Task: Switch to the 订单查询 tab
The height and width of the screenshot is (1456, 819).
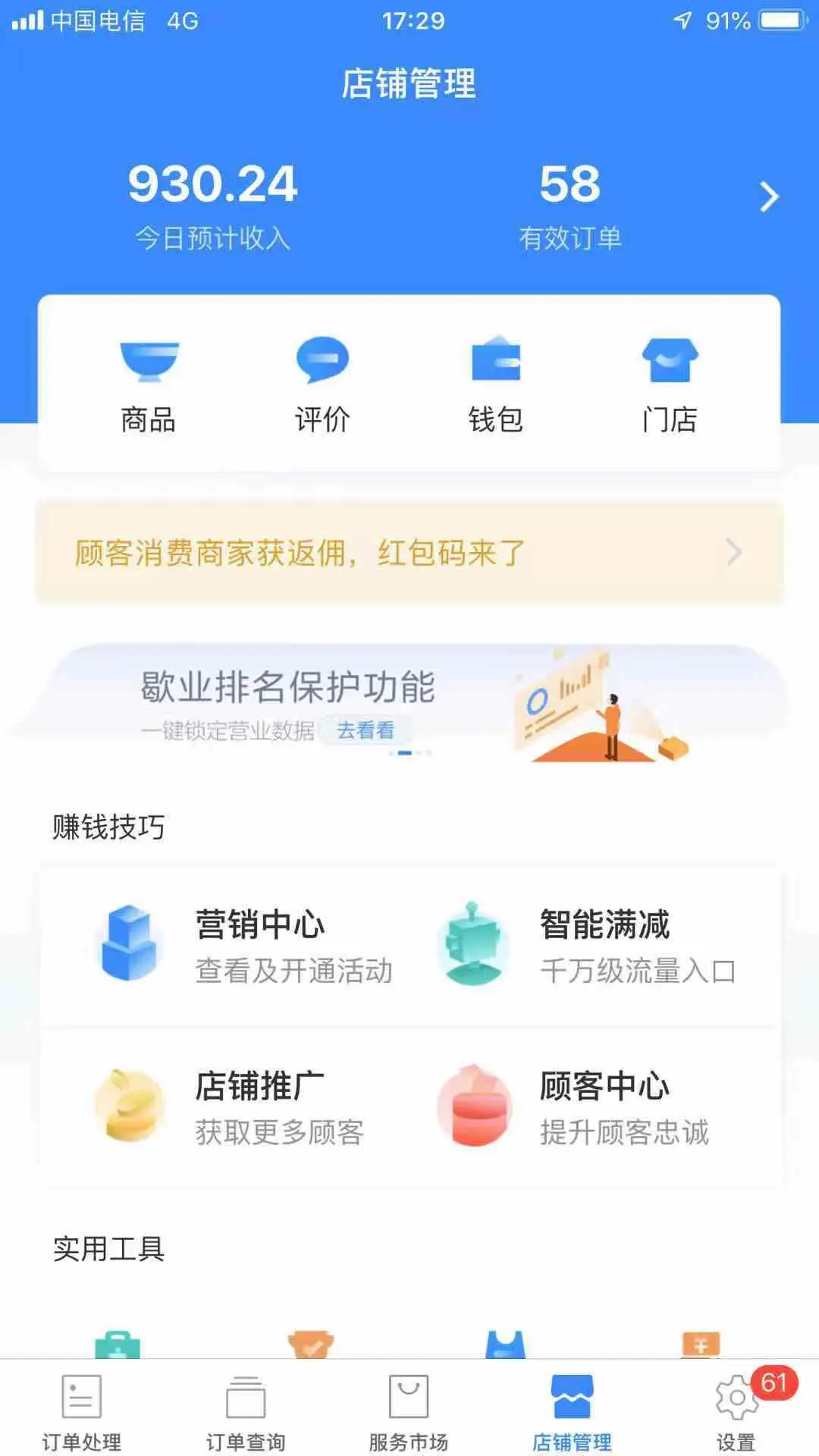Action: click(246, 1410)
